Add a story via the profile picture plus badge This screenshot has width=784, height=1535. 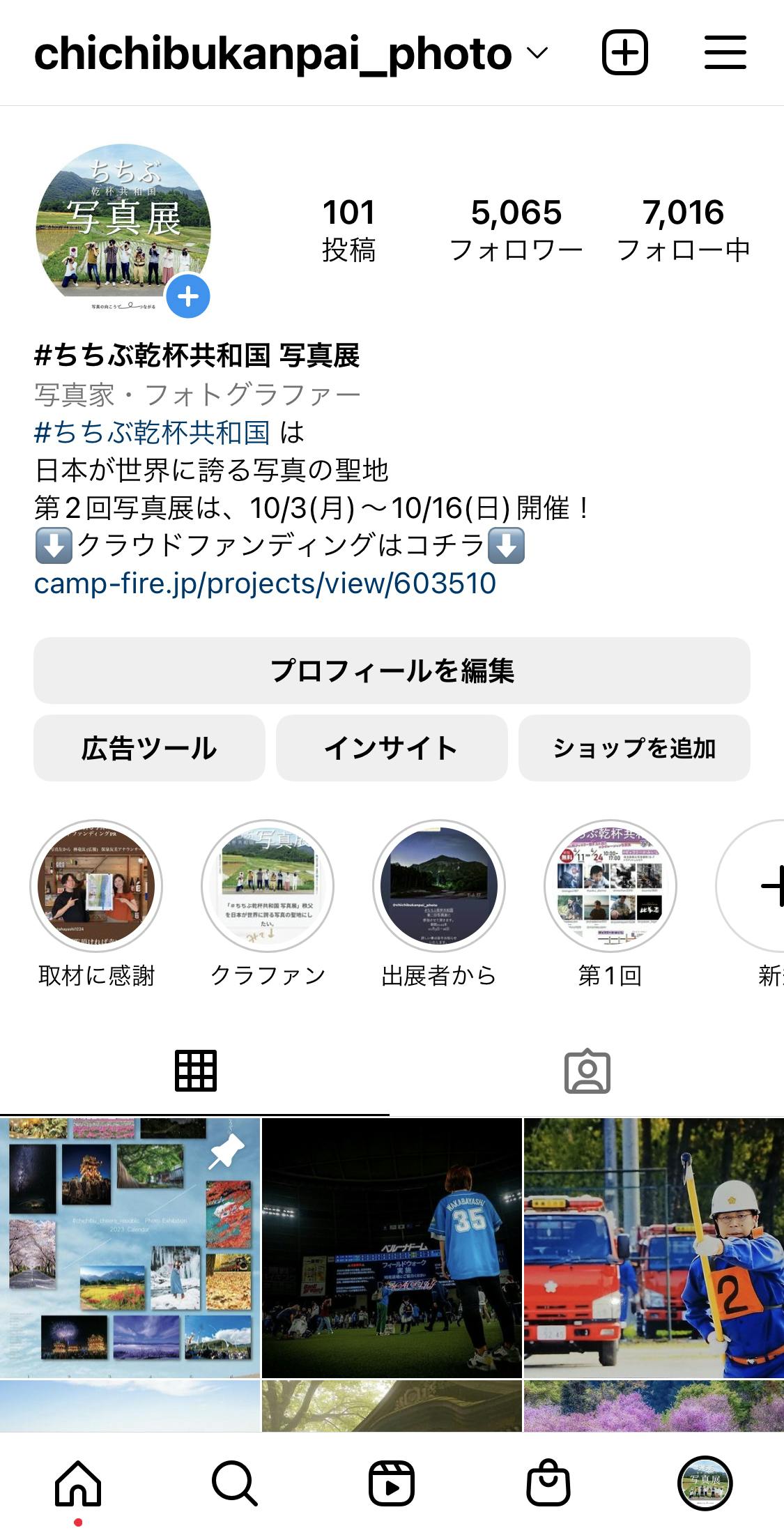[x=188, y=297]
